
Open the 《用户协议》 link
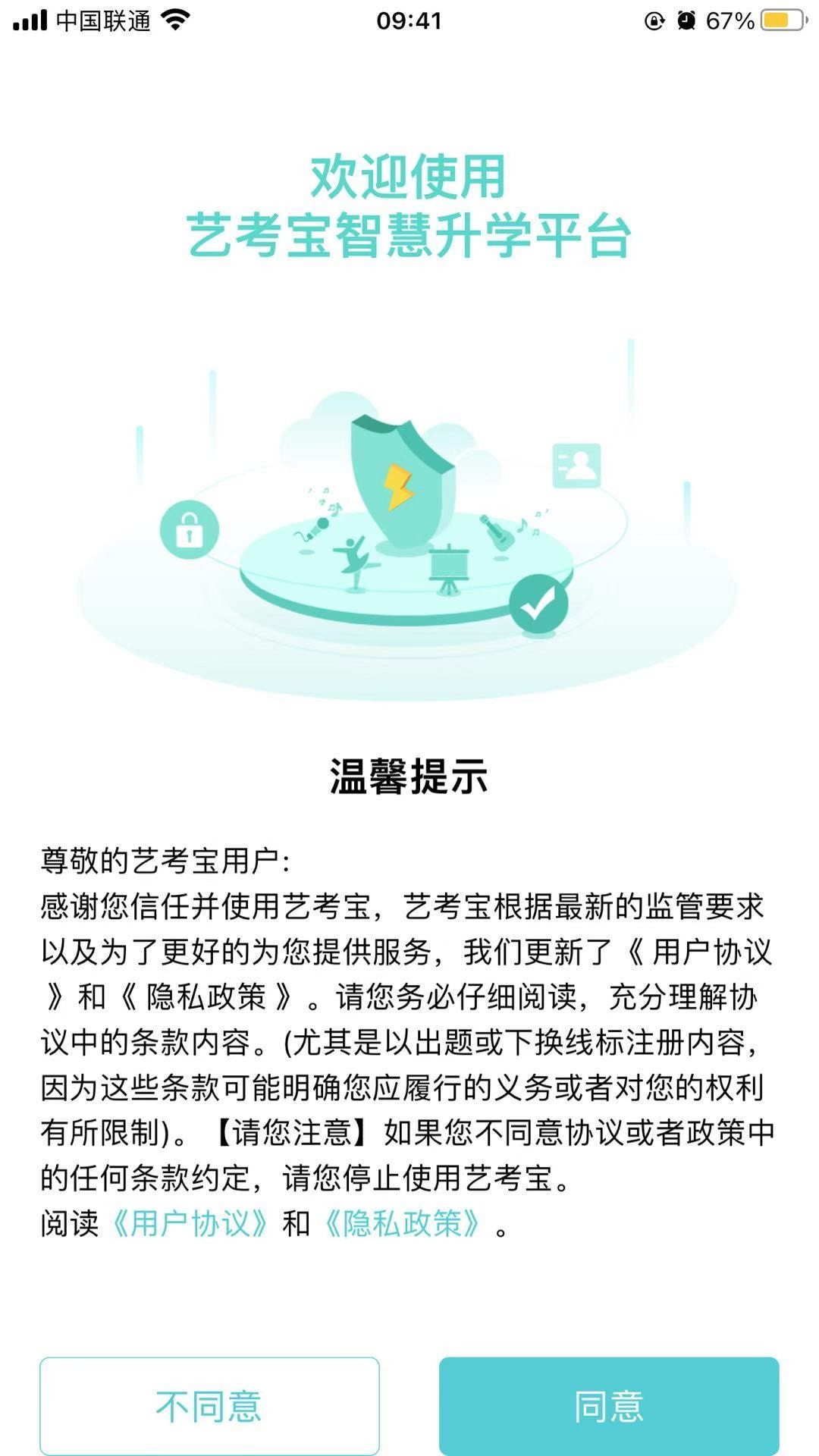pos(190,1223)
